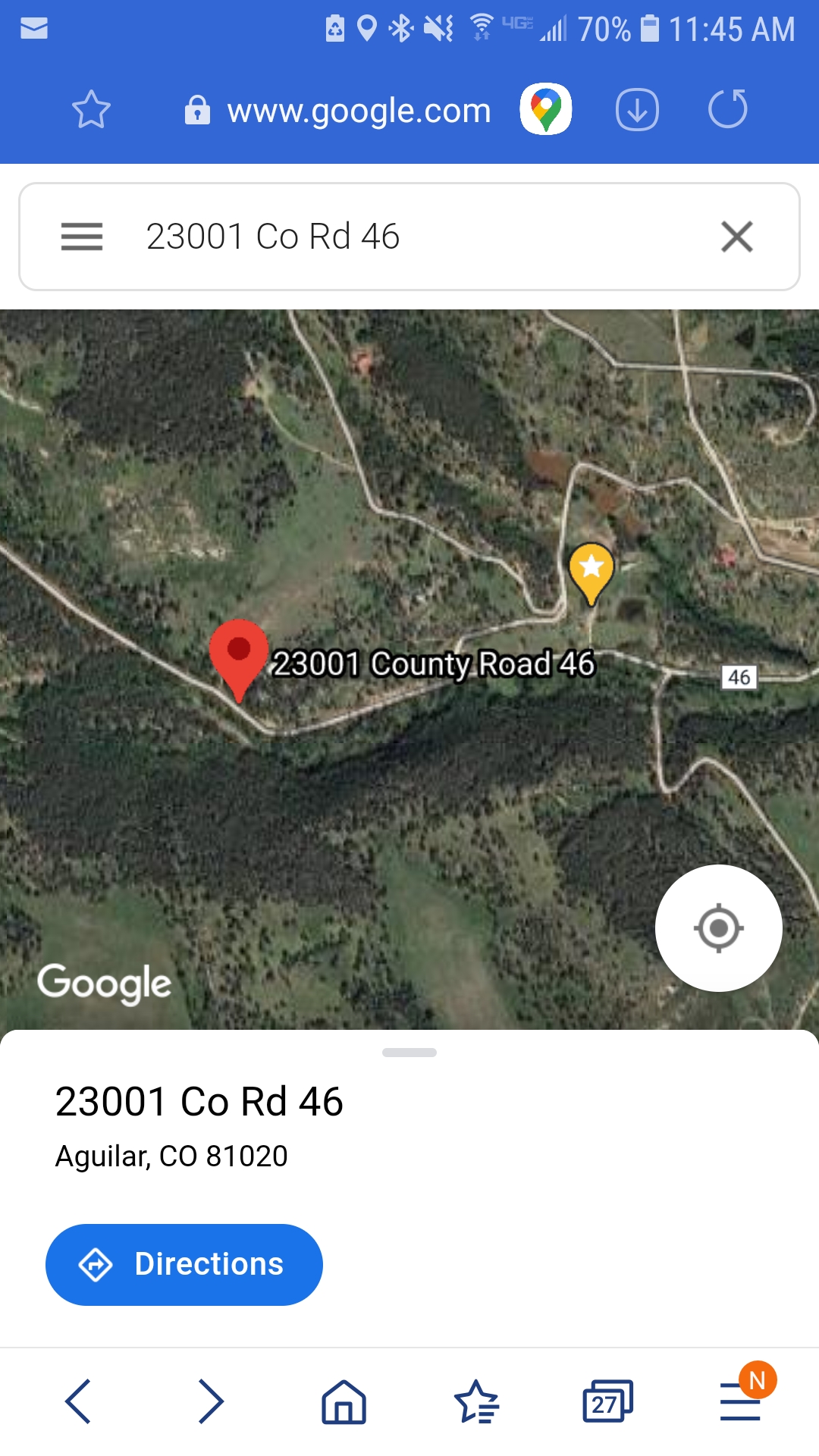The height and width of the screenshot is (1456, 819).
Task: Go back to the previous page
Action: coord(79,1401)
